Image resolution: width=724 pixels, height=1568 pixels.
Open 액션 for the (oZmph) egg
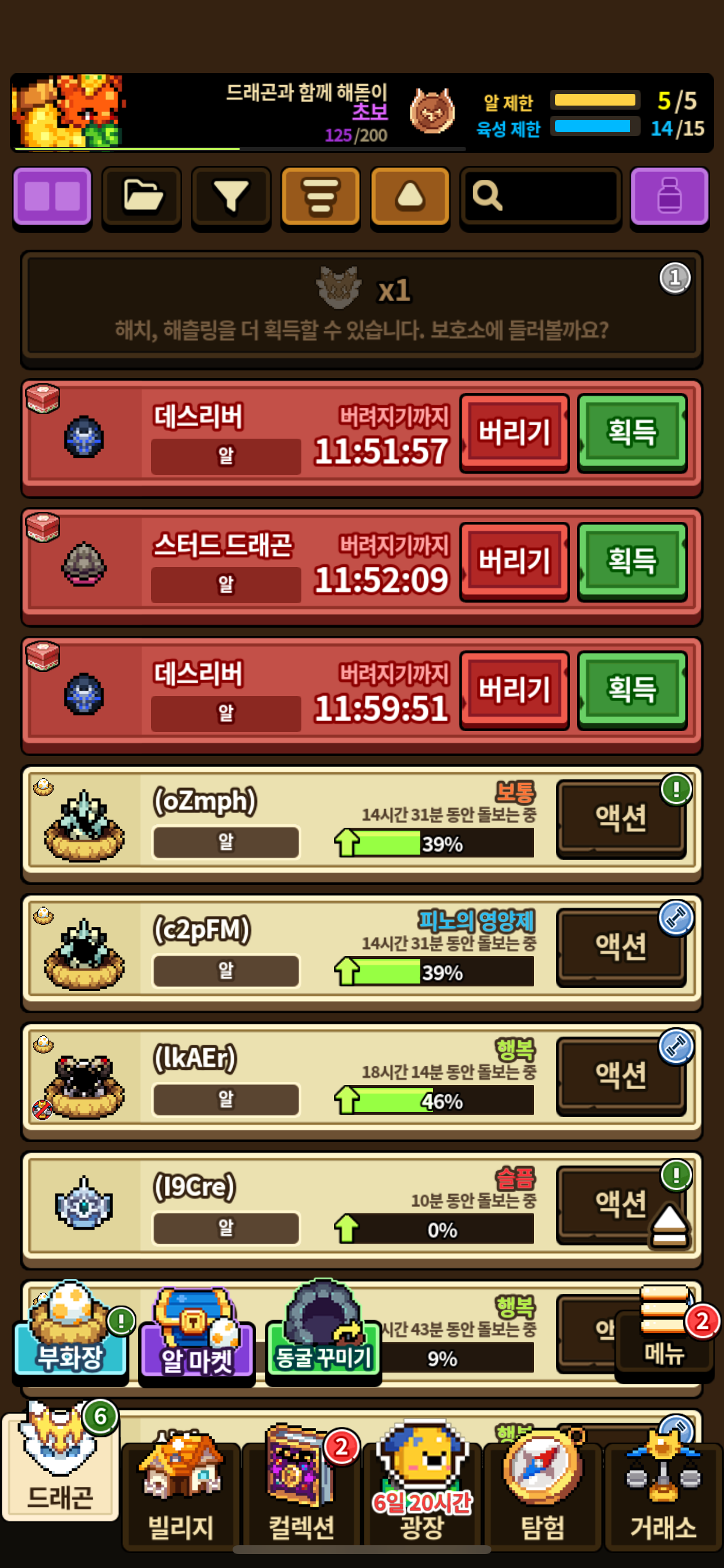pos(621,817)
